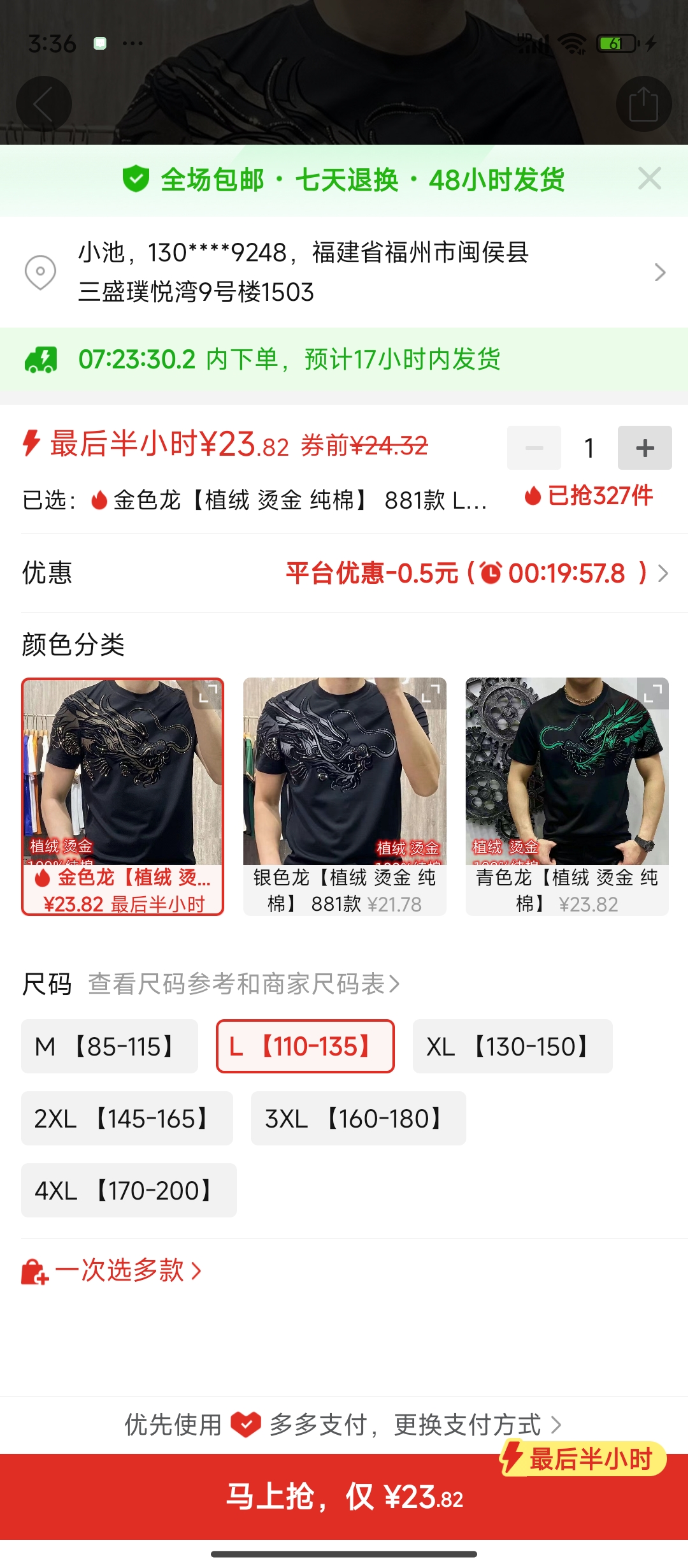Choose the 银色龙 color option
Viewport: 688px width, 1568px height.
click(345, 796)
